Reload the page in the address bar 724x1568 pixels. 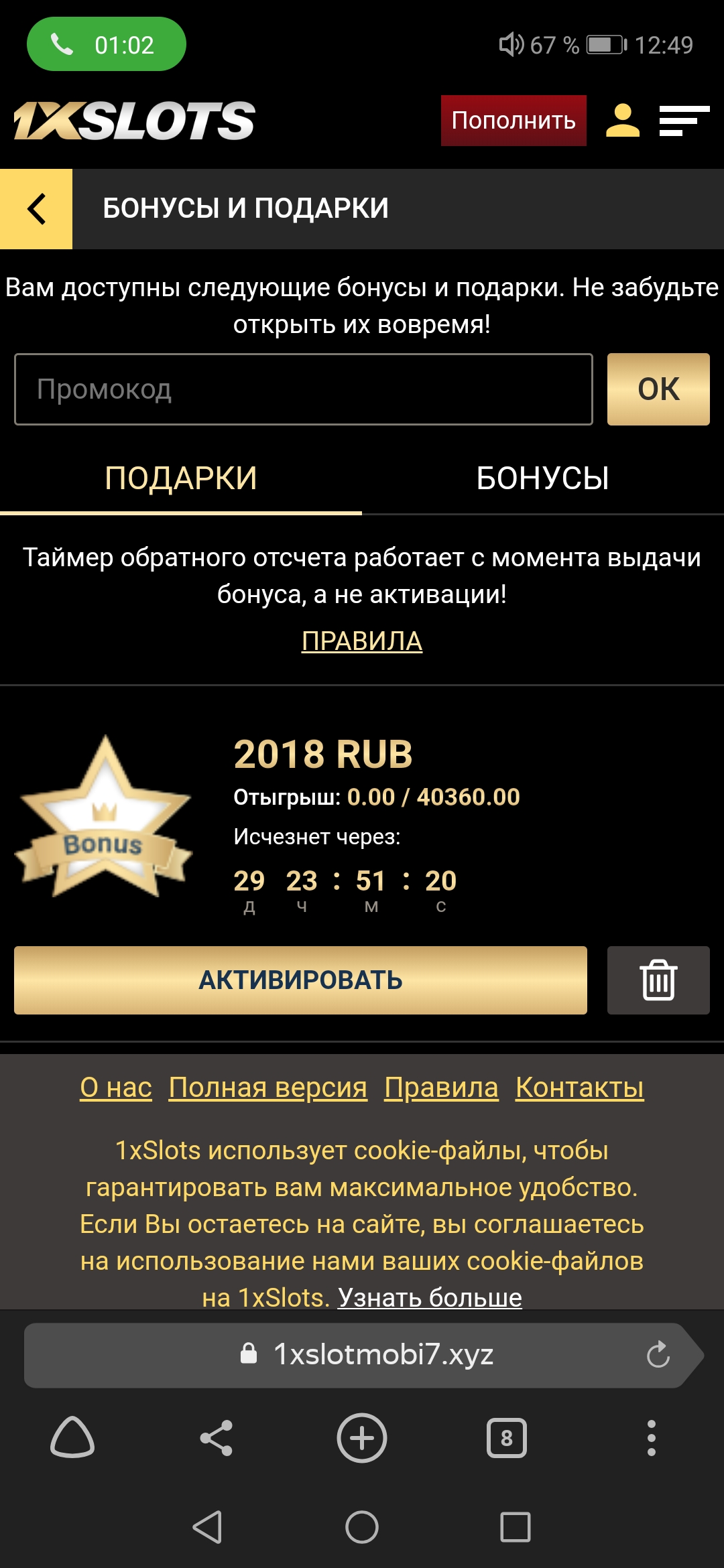pyautogui.click(x=658, y=1355)
